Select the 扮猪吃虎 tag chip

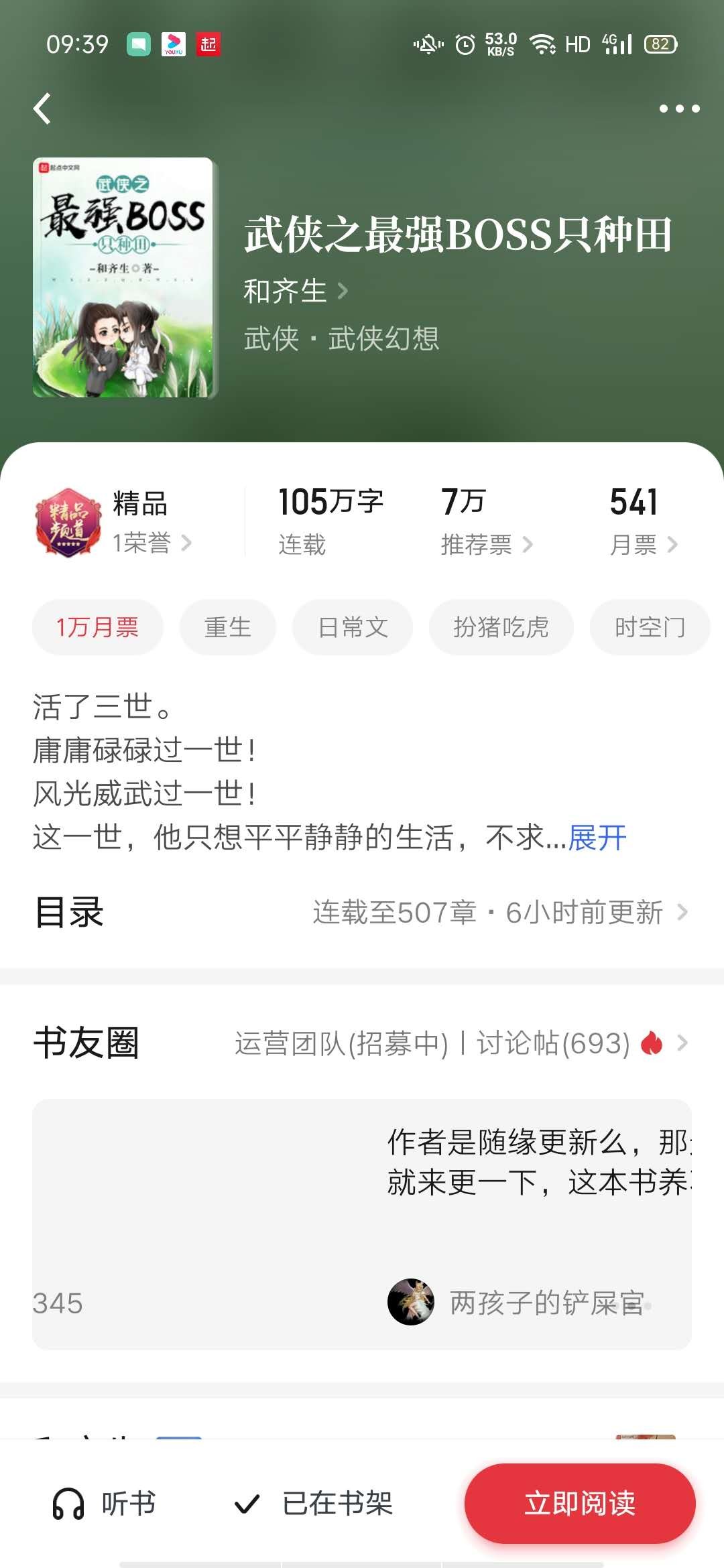[501, 627]
